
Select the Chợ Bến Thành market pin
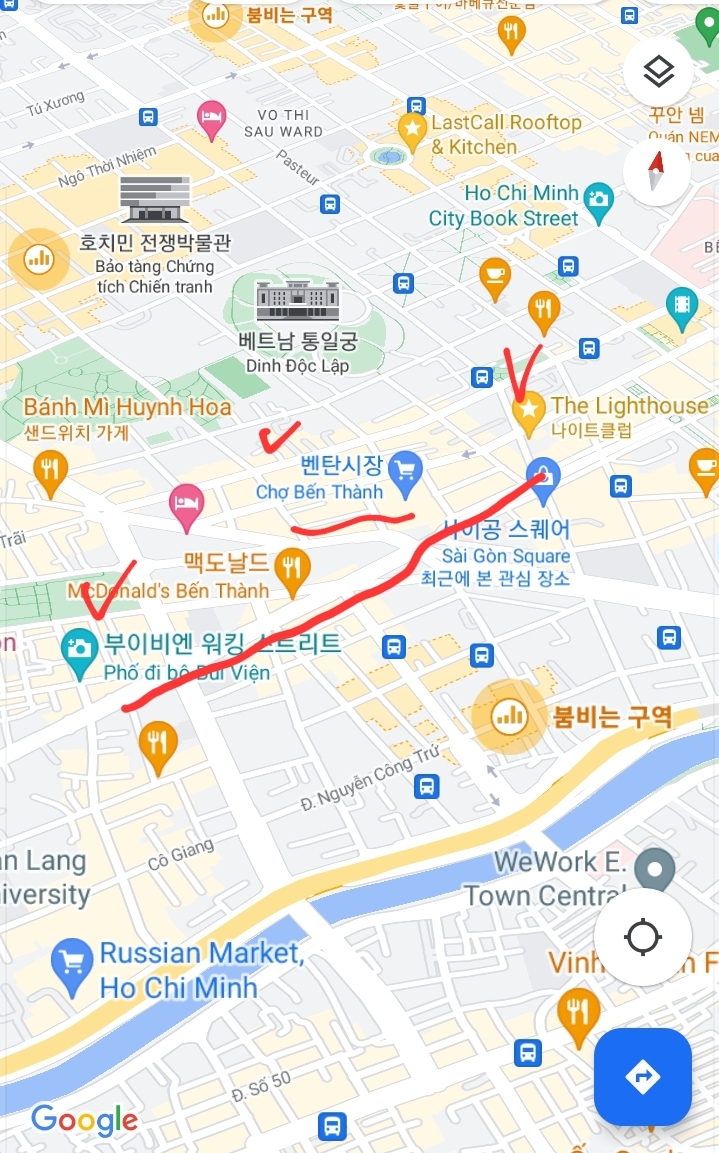(x=406, y=473)
